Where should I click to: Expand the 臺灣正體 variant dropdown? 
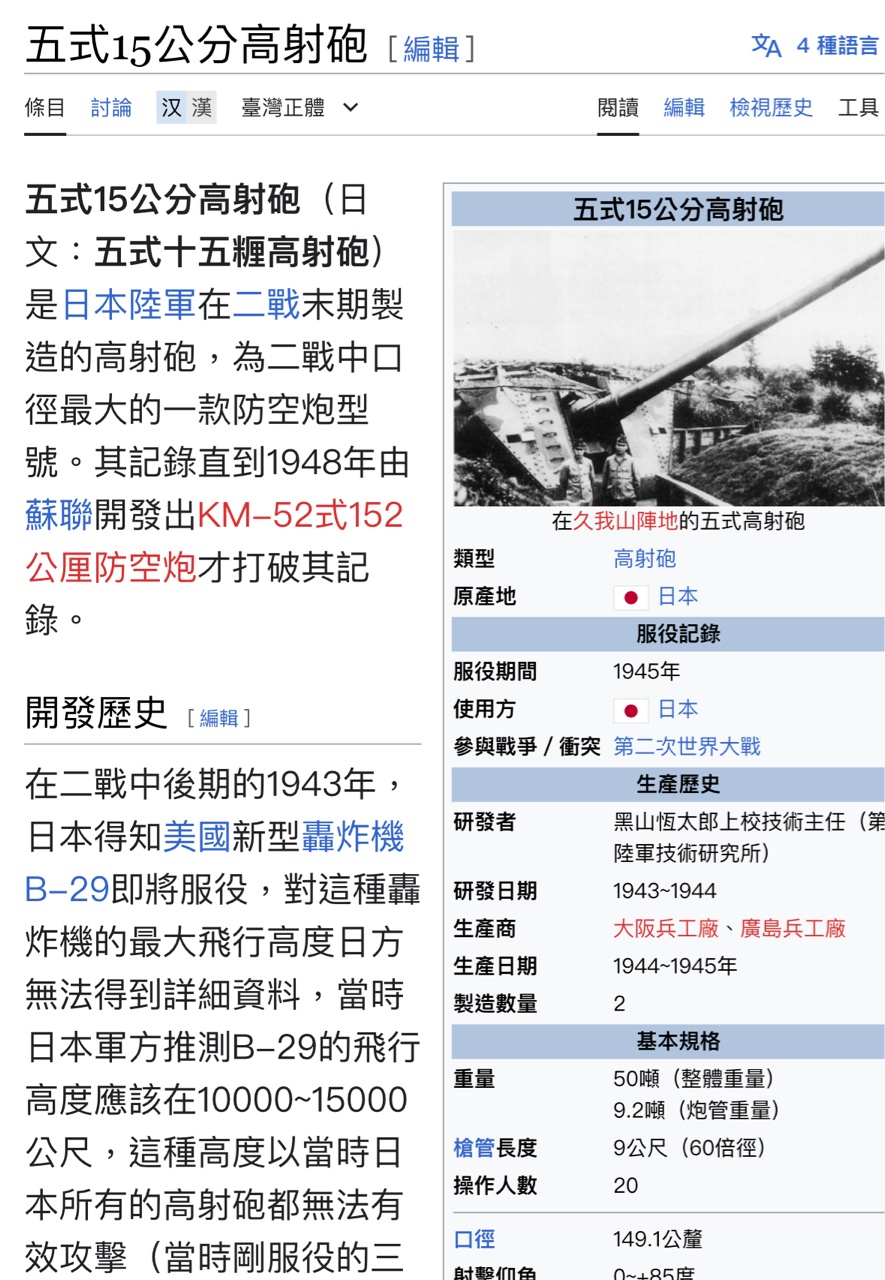299,107
